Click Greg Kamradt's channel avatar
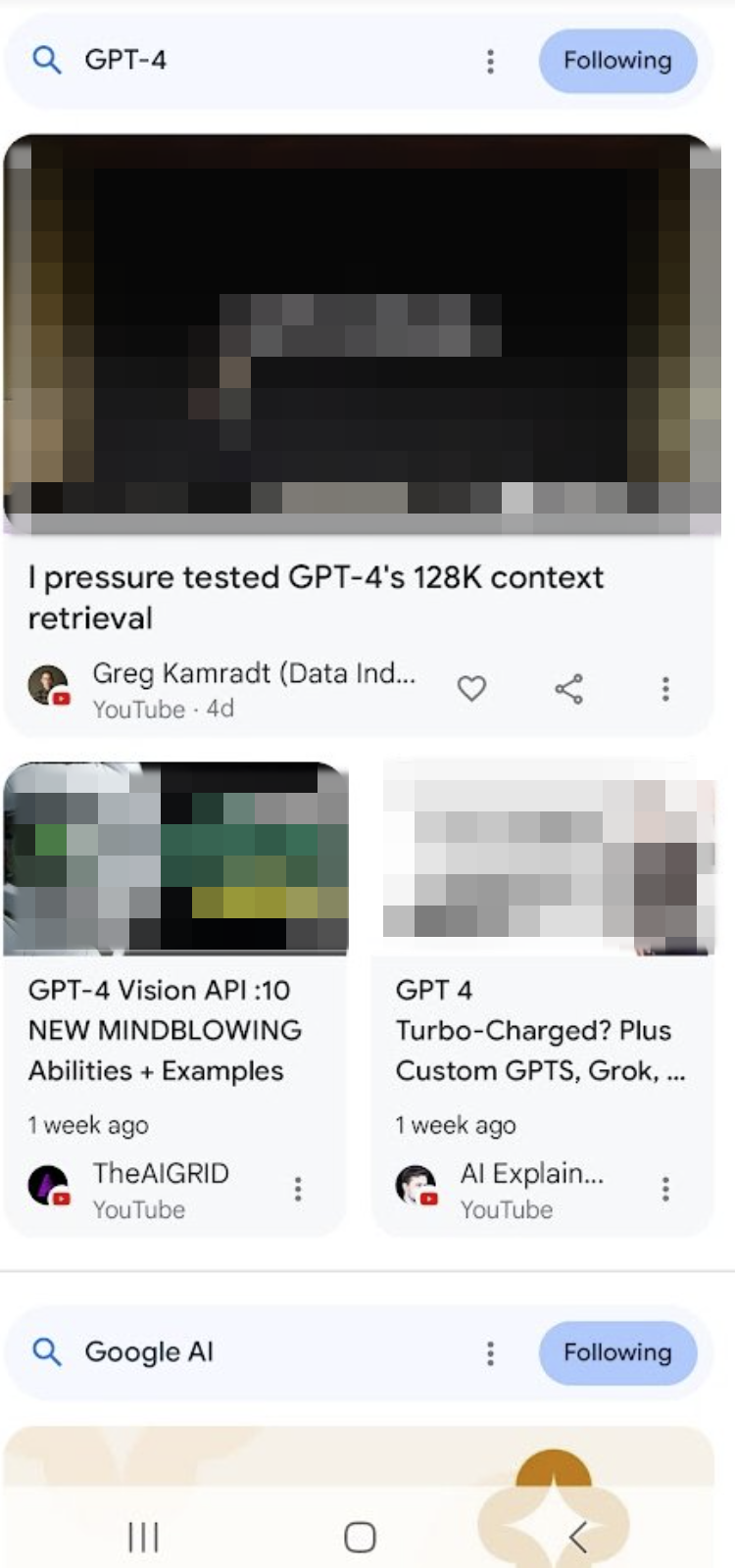 coord(49,684)
